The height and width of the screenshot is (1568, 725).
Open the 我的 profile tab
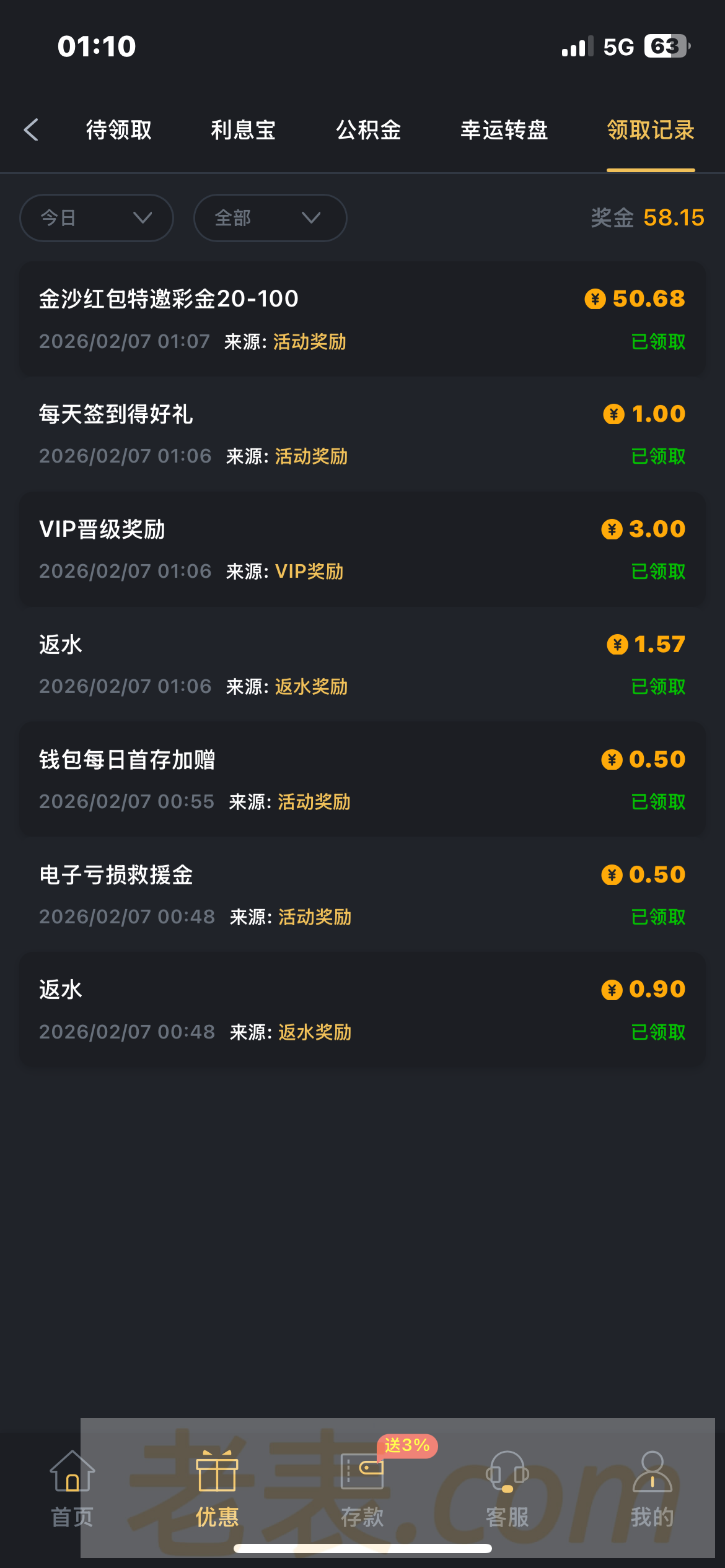tap(652, 1489)
